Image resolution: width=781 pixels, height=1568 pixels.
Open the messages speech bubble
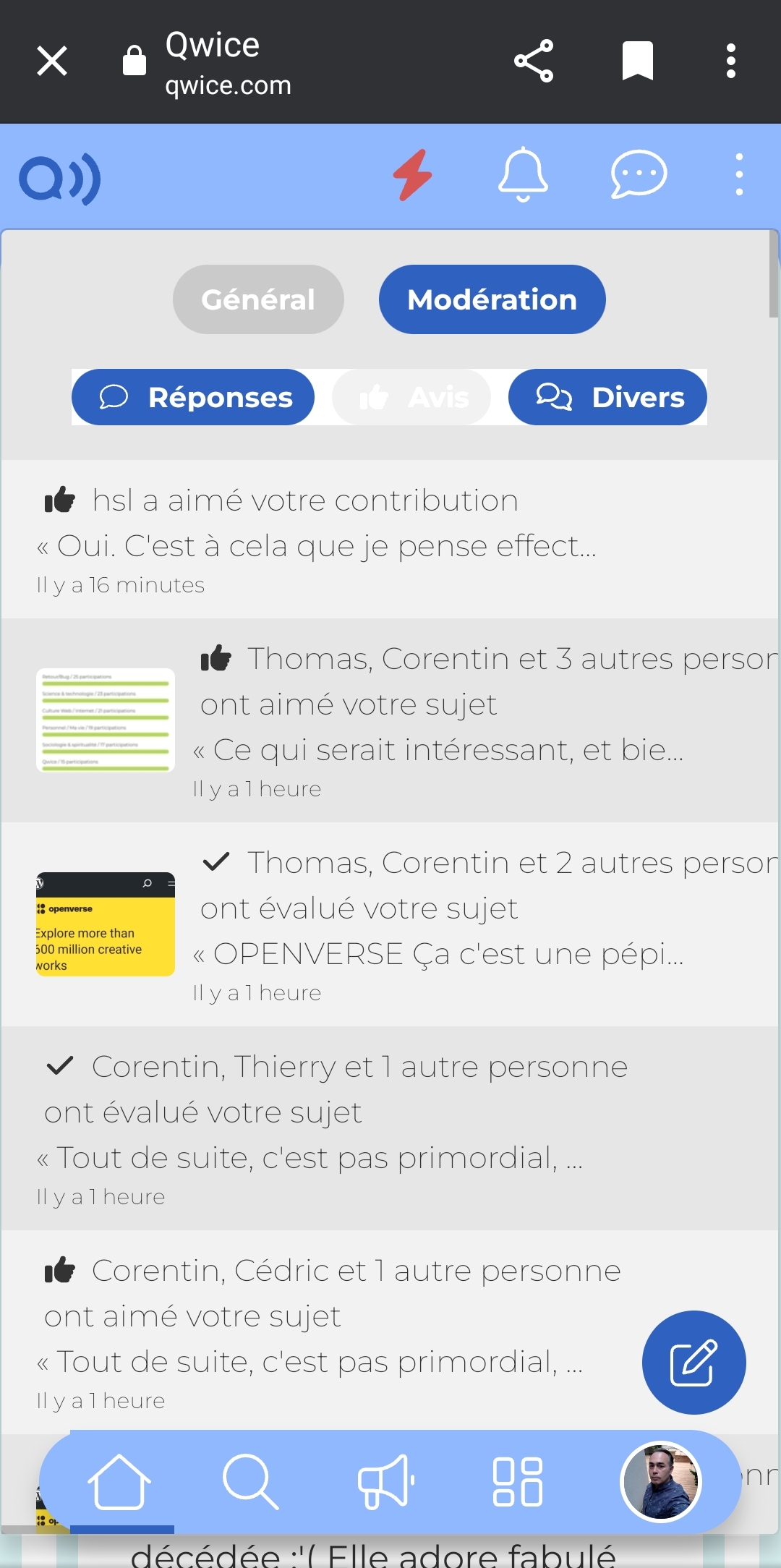639,175
